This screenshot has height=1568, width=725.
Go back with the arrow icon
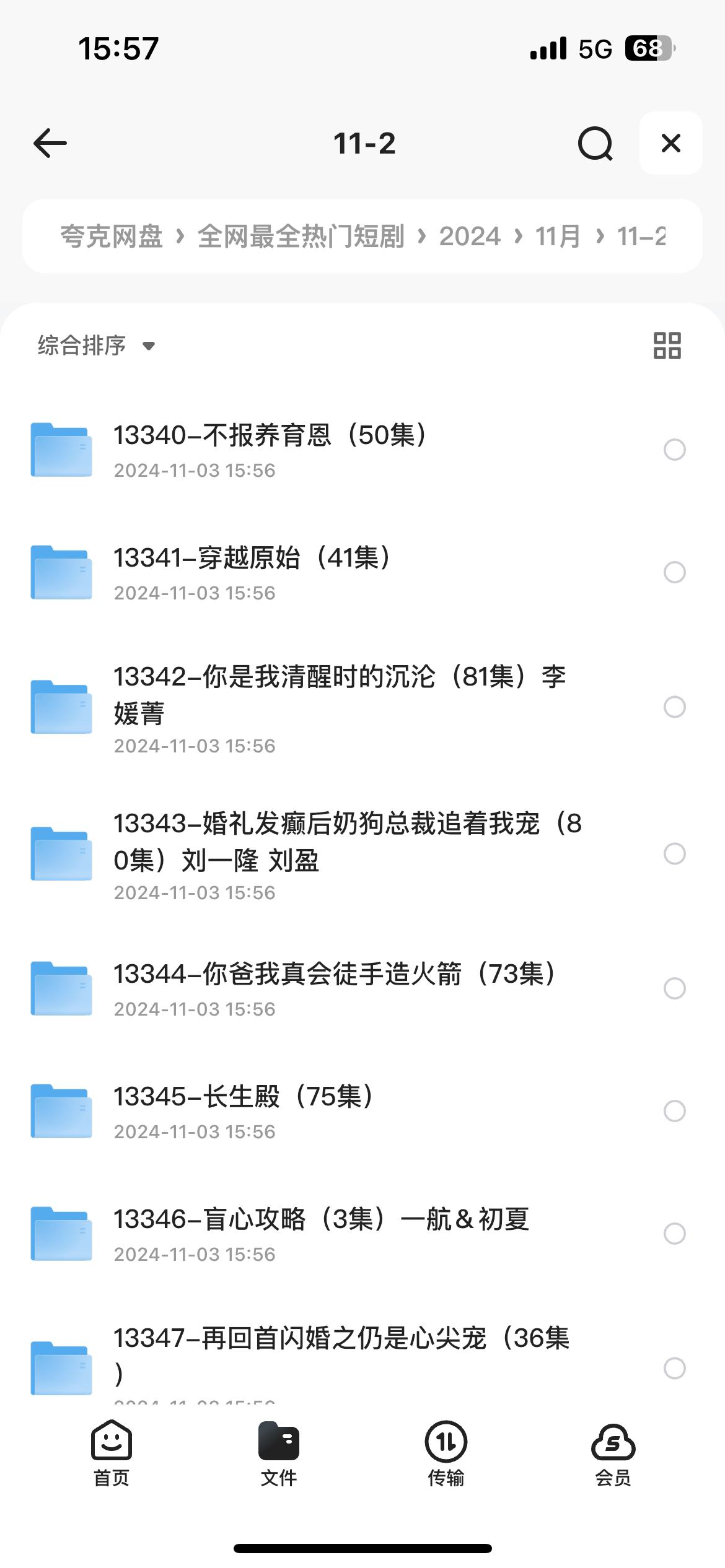[x=50, y=144]
